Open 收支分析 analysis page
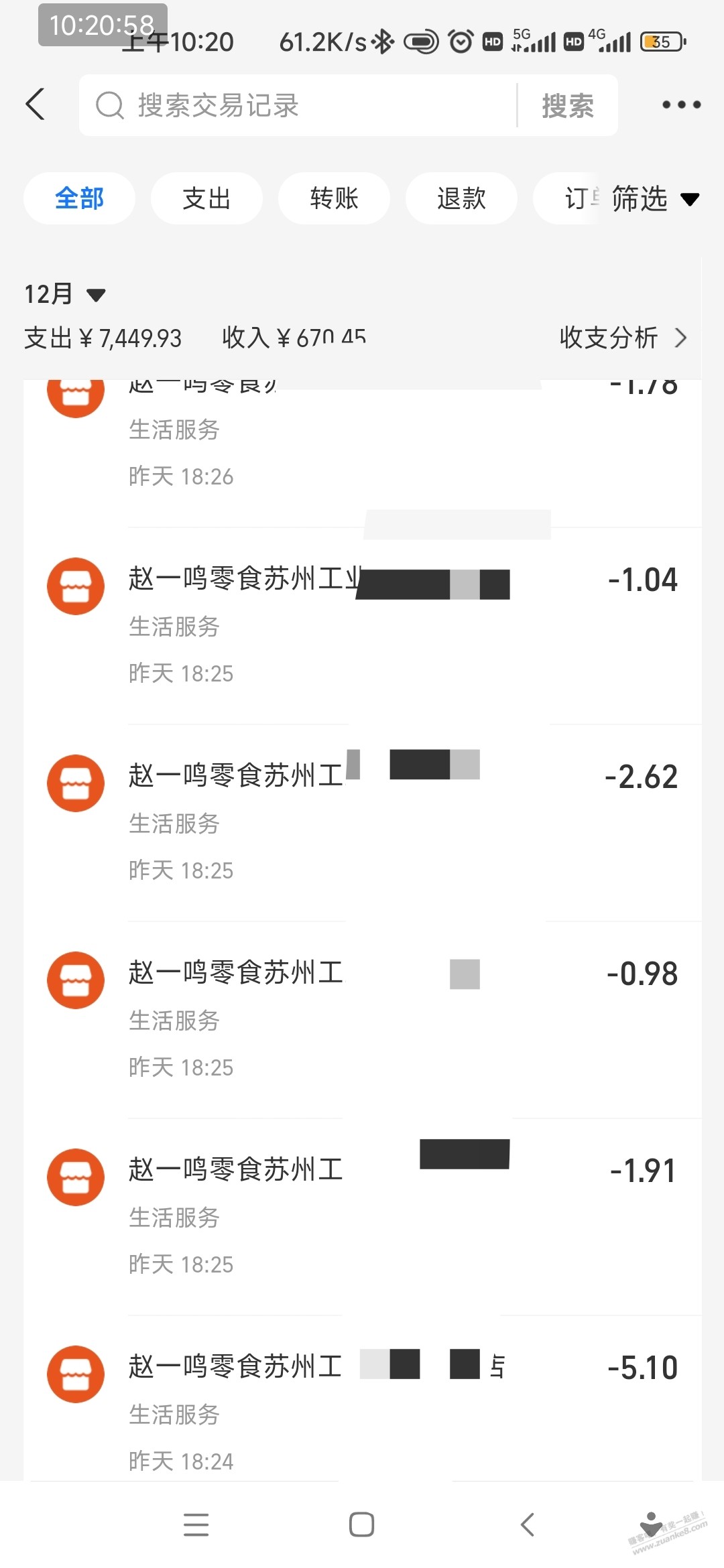The height and width of the screenshot is (1568, 724). [622, 338]
